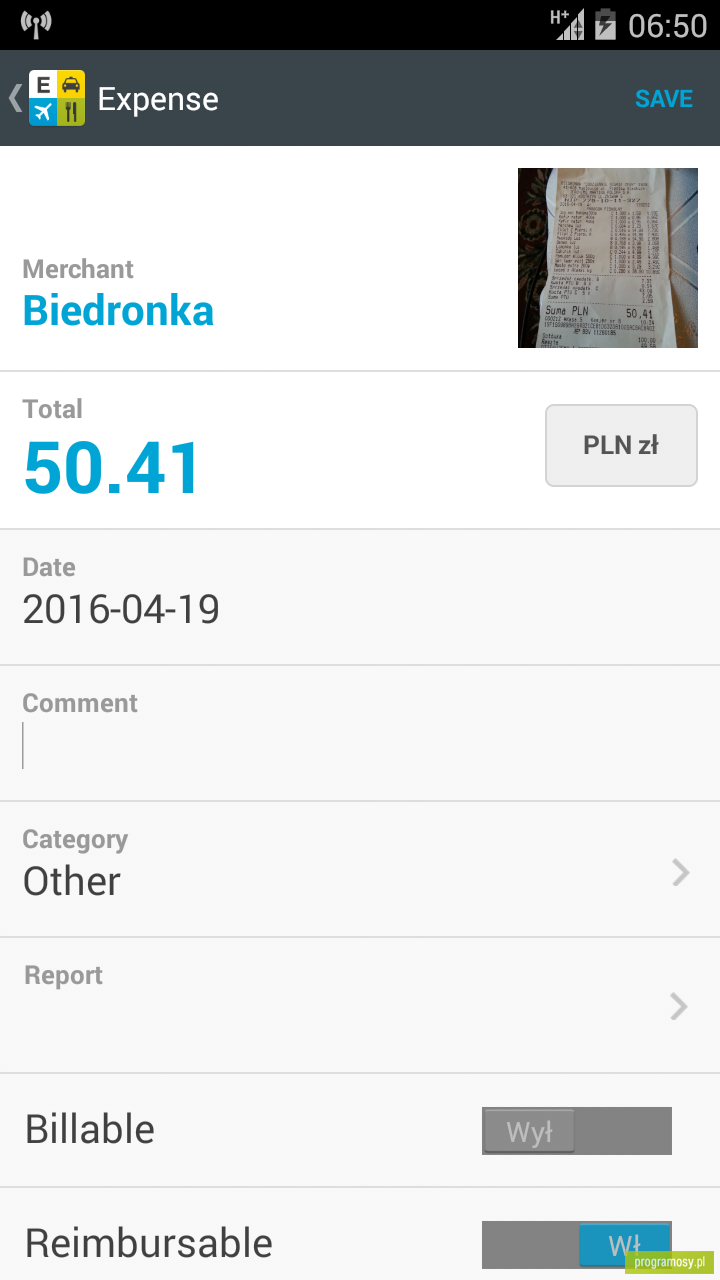Viewport: 720px width, 1280px height.
Task: Open the Report row
Action: pos(360,1005)
